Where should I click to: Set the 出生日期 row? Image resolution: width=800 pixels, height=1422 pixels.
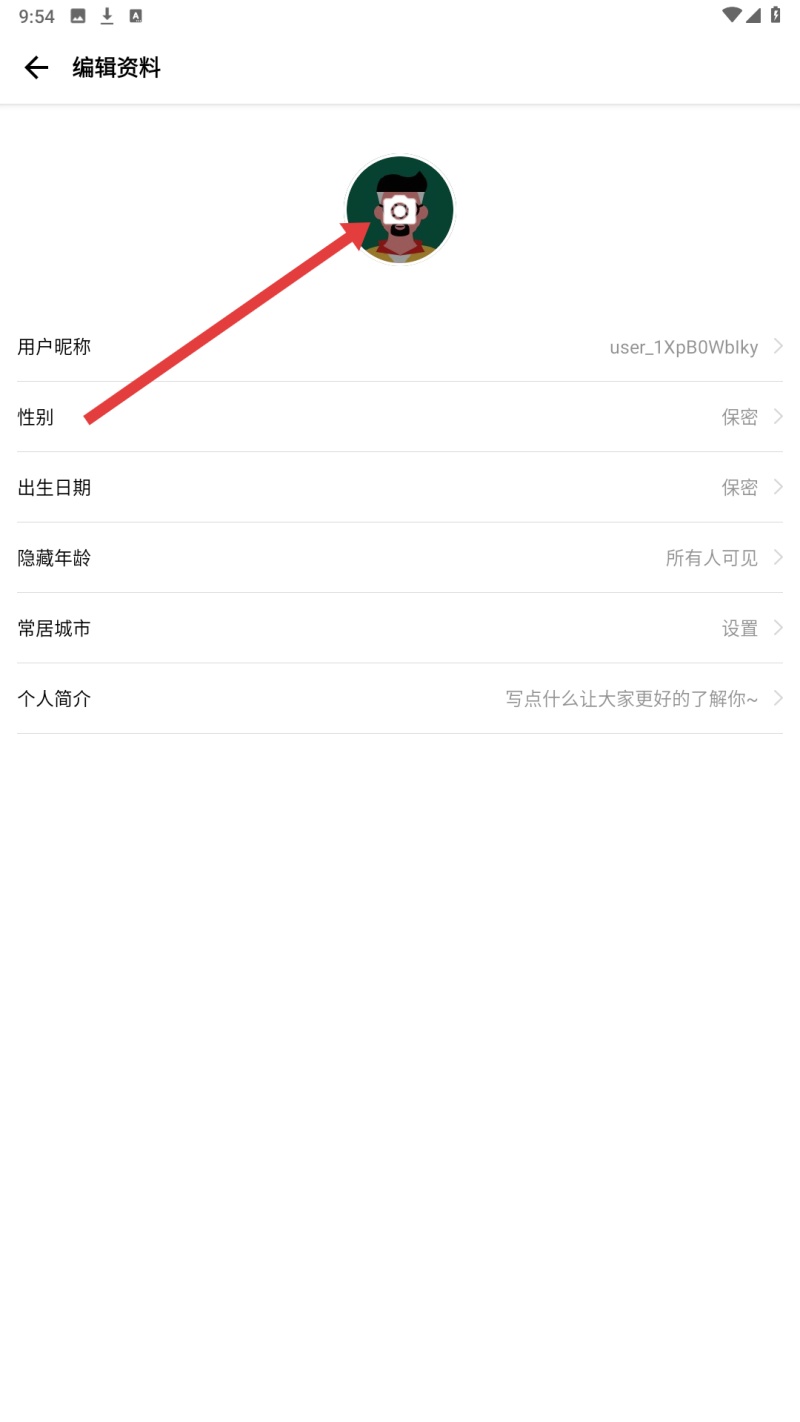(x=400, y=487)
